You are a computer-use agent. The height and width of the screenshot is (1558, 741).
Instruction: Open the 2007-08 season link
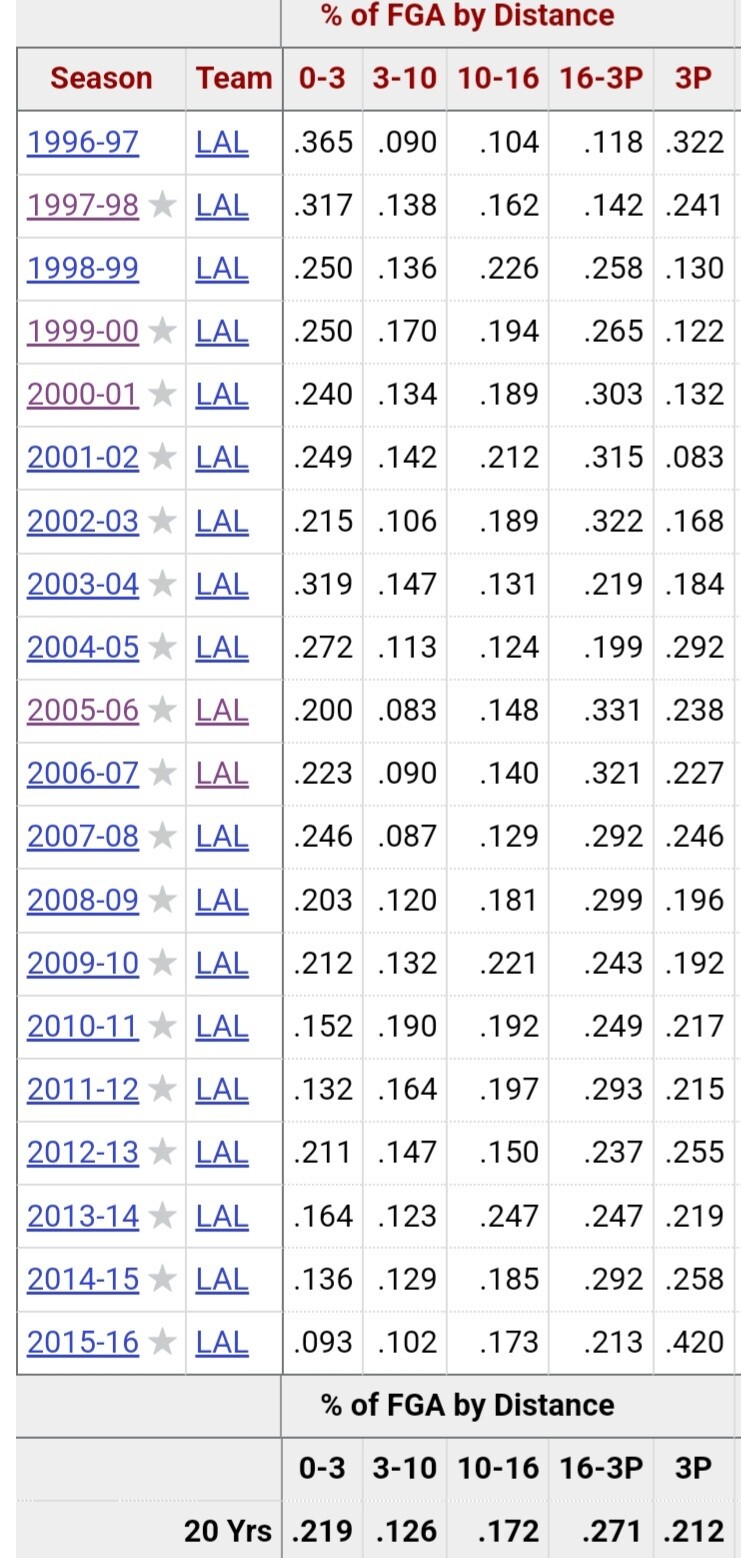coord(83,836)
